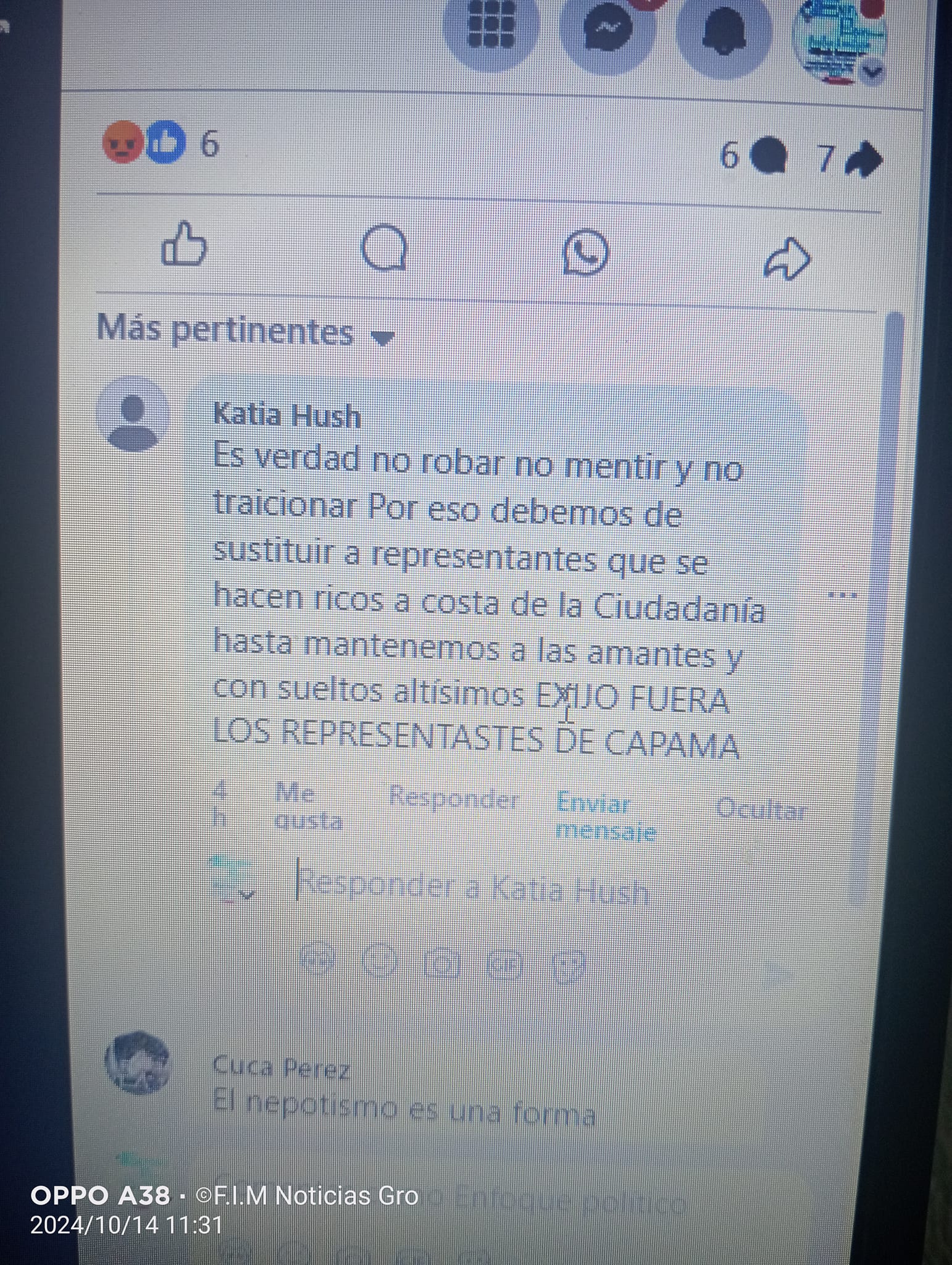Send this post via WhatsApp
The image size is (952, 1265).
[585, 252]
